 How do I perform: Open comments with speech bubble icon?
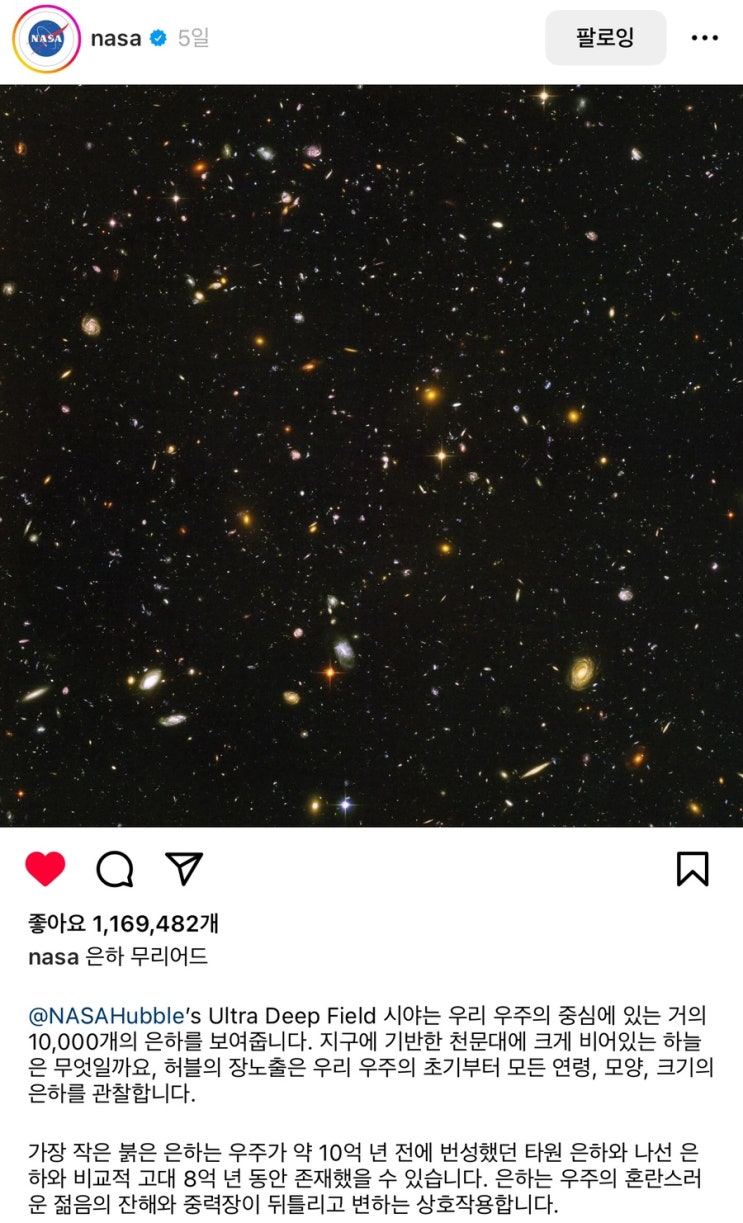114,869
